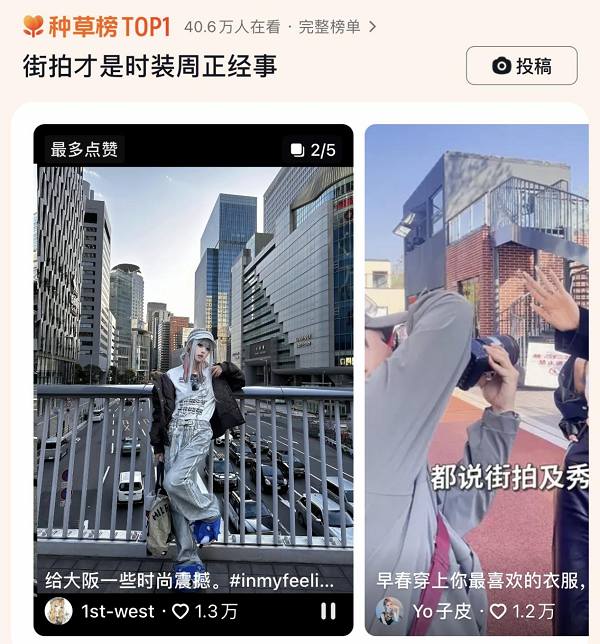Viewport: 600px width, 644px height.
Task: Open the 1st-west street snap post
Action: pos(193,360)
